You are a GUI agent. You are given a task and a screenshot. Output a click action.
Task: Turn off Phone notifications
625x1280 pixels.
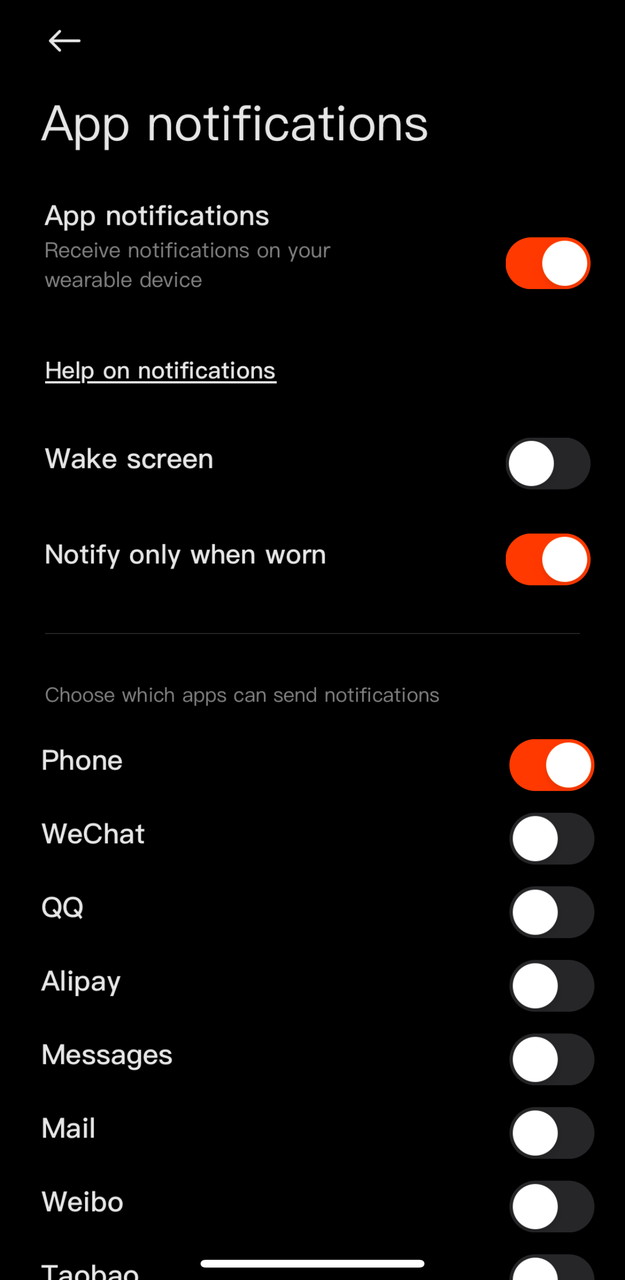(x=551, y=766)
